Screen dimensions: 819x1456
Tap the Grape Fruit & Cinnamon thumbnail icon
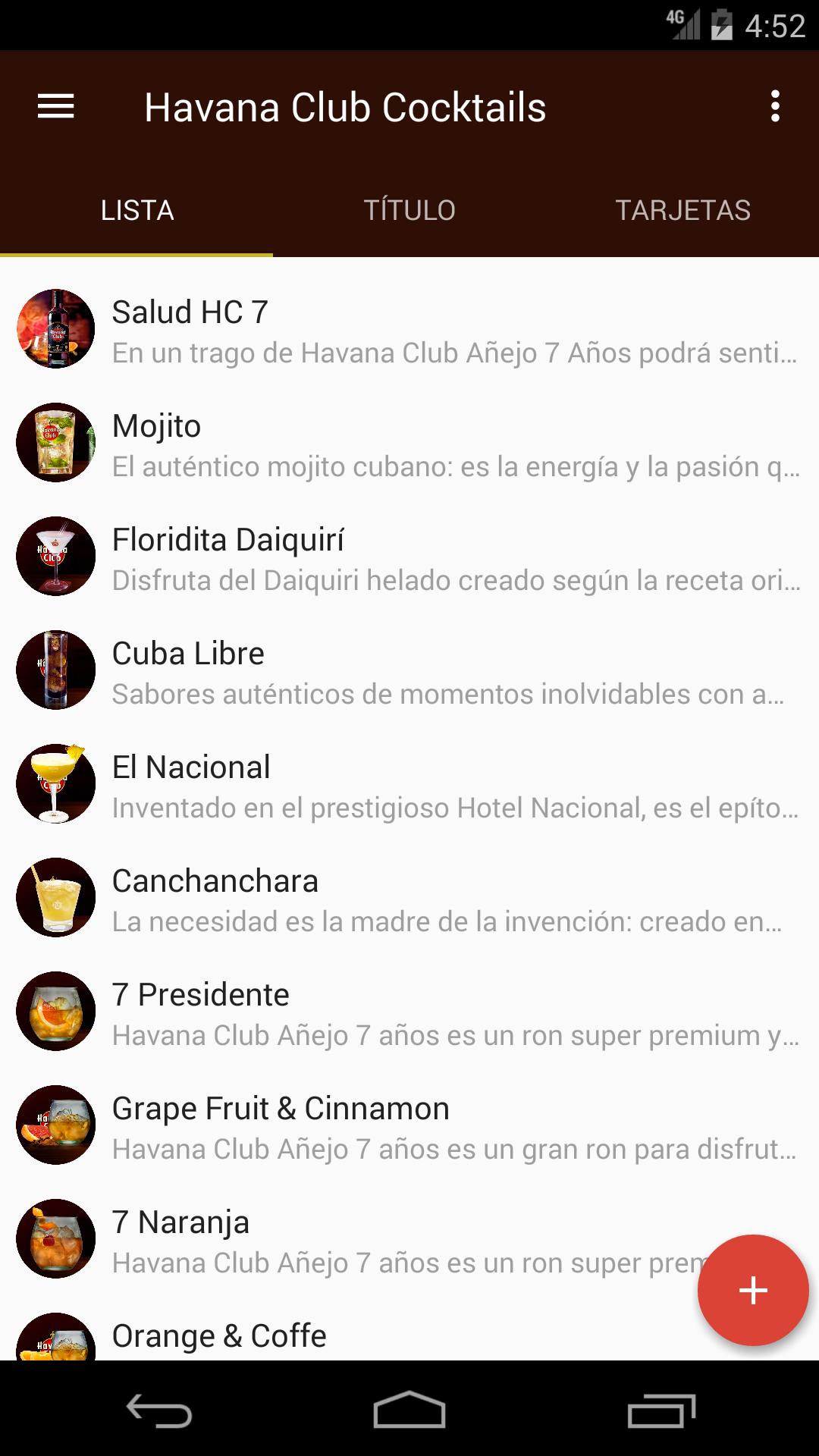point(55,1125)
